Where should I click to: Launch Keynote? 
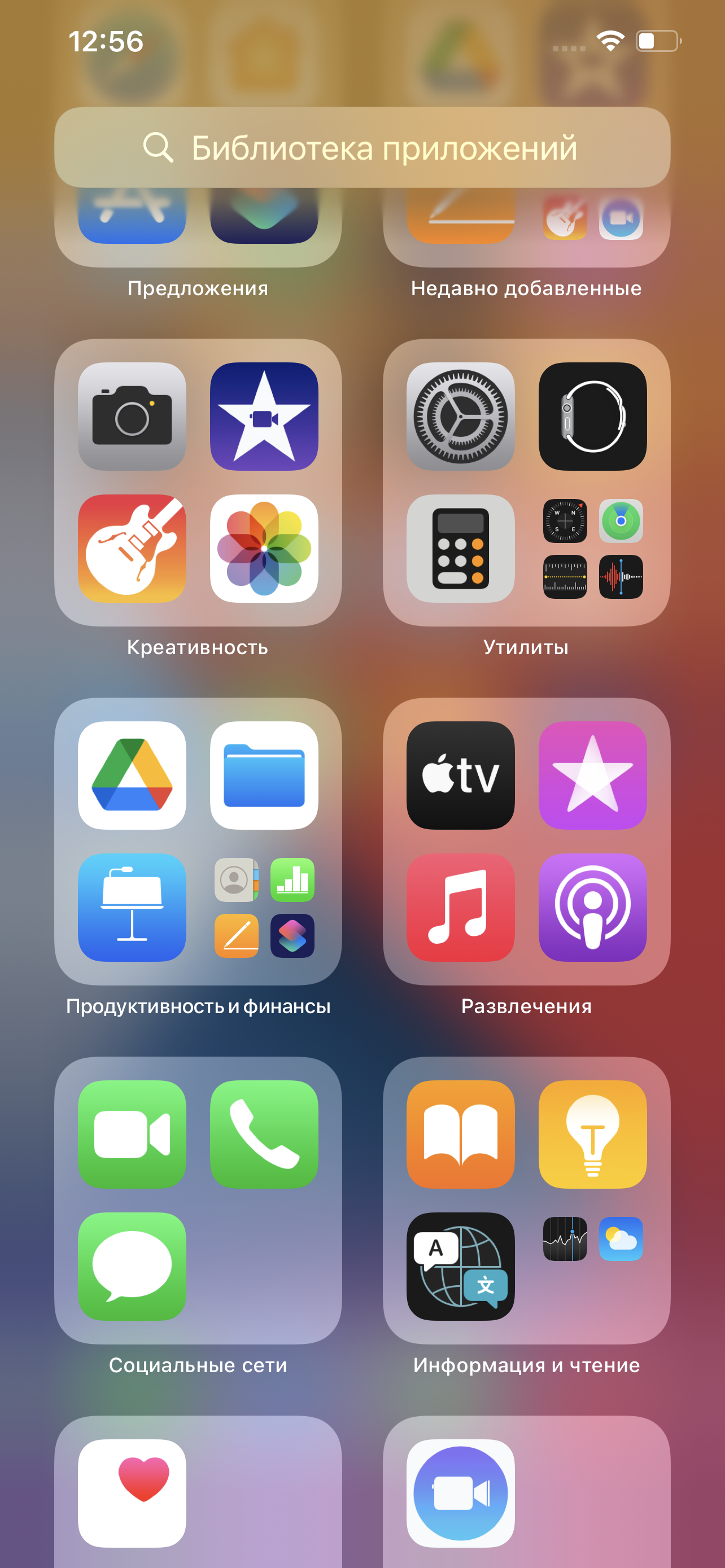point(132,907)
